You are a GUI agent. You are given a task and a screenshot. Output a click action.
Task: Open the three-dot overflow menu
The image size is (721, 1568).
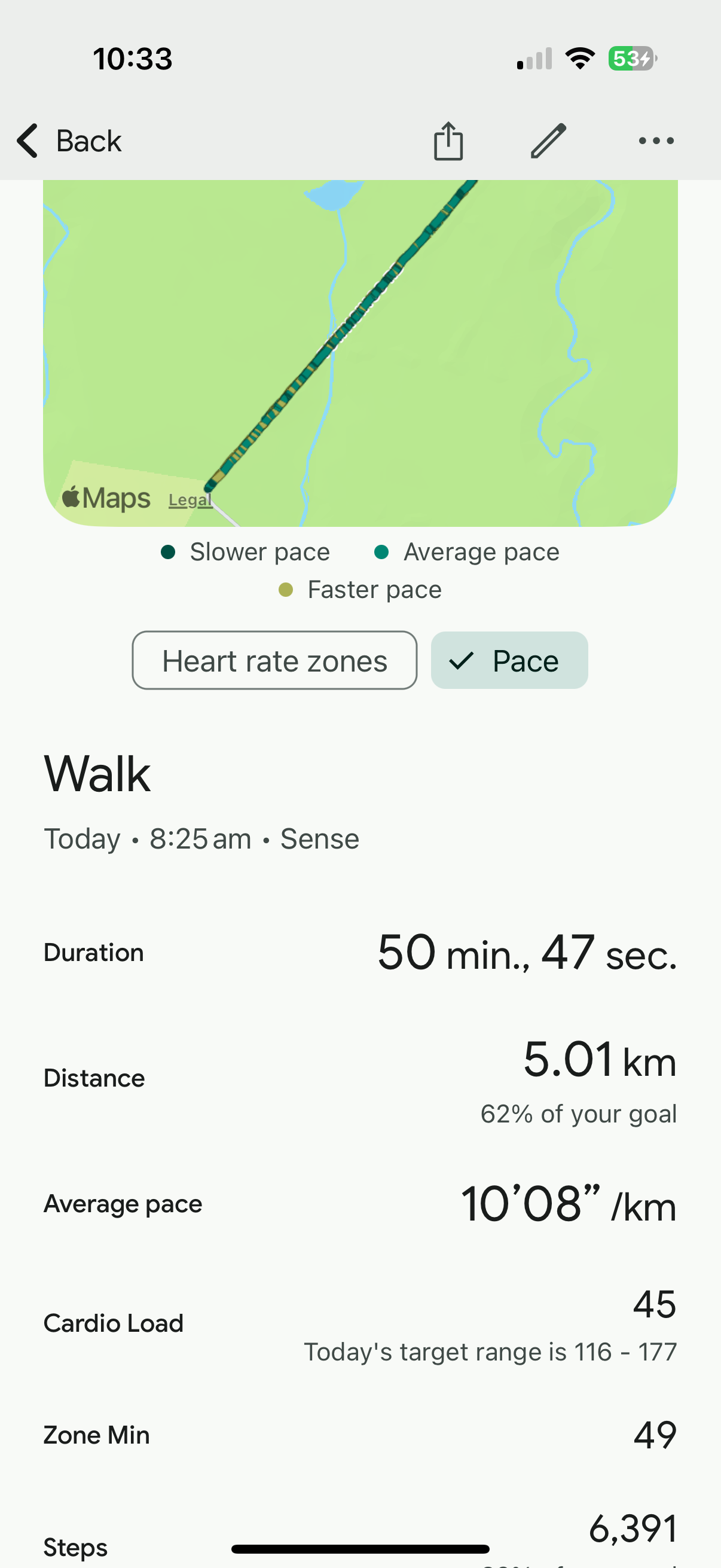coord(656,141)
